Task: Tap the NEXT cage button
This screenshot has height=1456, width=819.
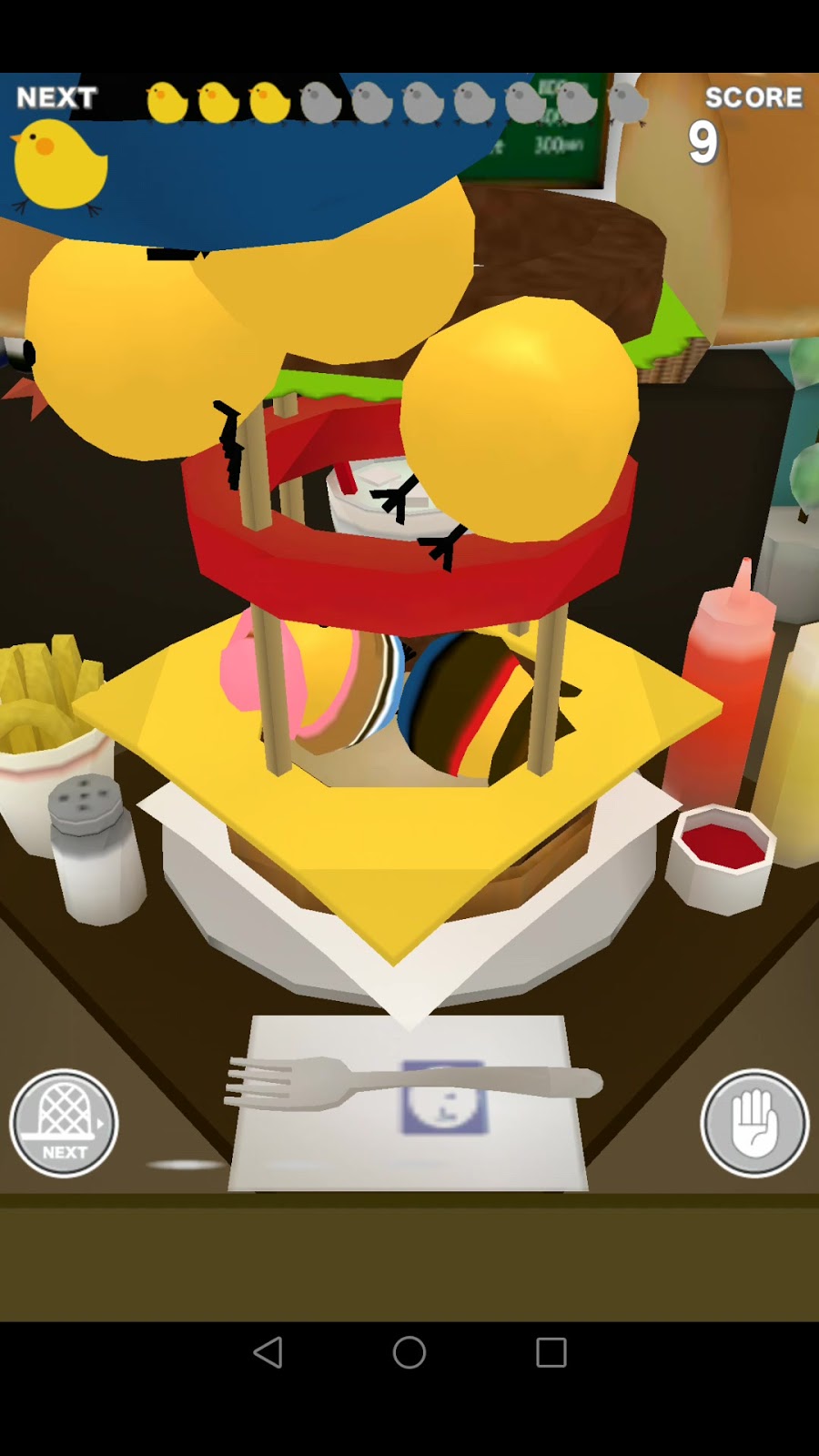Action: [64, 1123]
